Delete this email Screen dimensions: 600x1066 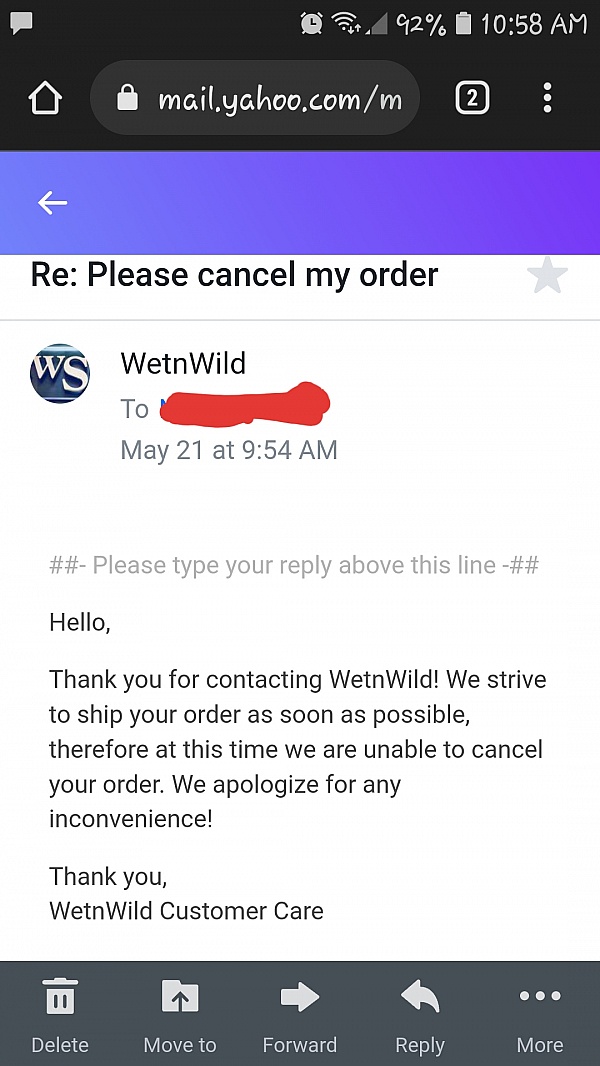[60, 1015]
